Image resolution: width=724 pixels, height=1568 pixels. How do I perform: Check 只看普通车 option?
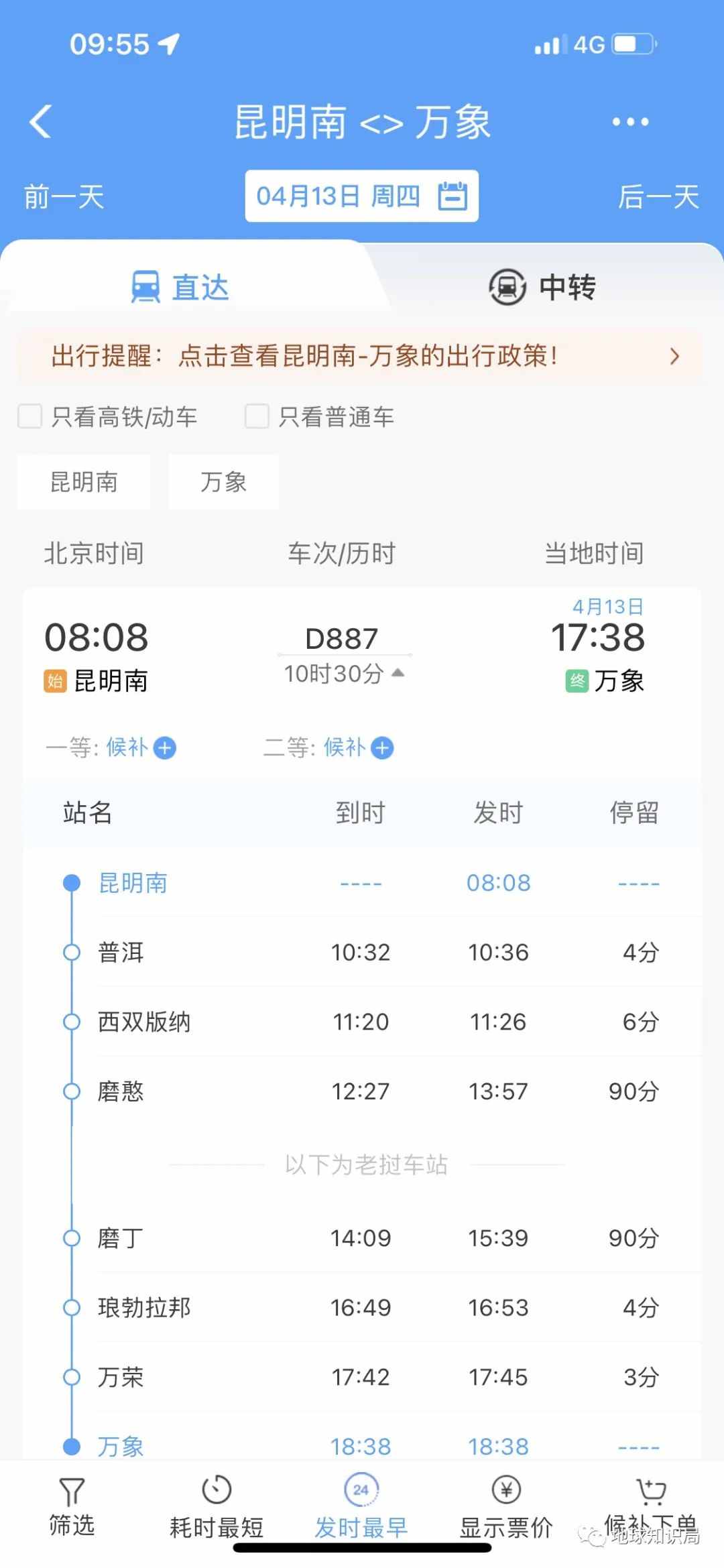(320, 416)
